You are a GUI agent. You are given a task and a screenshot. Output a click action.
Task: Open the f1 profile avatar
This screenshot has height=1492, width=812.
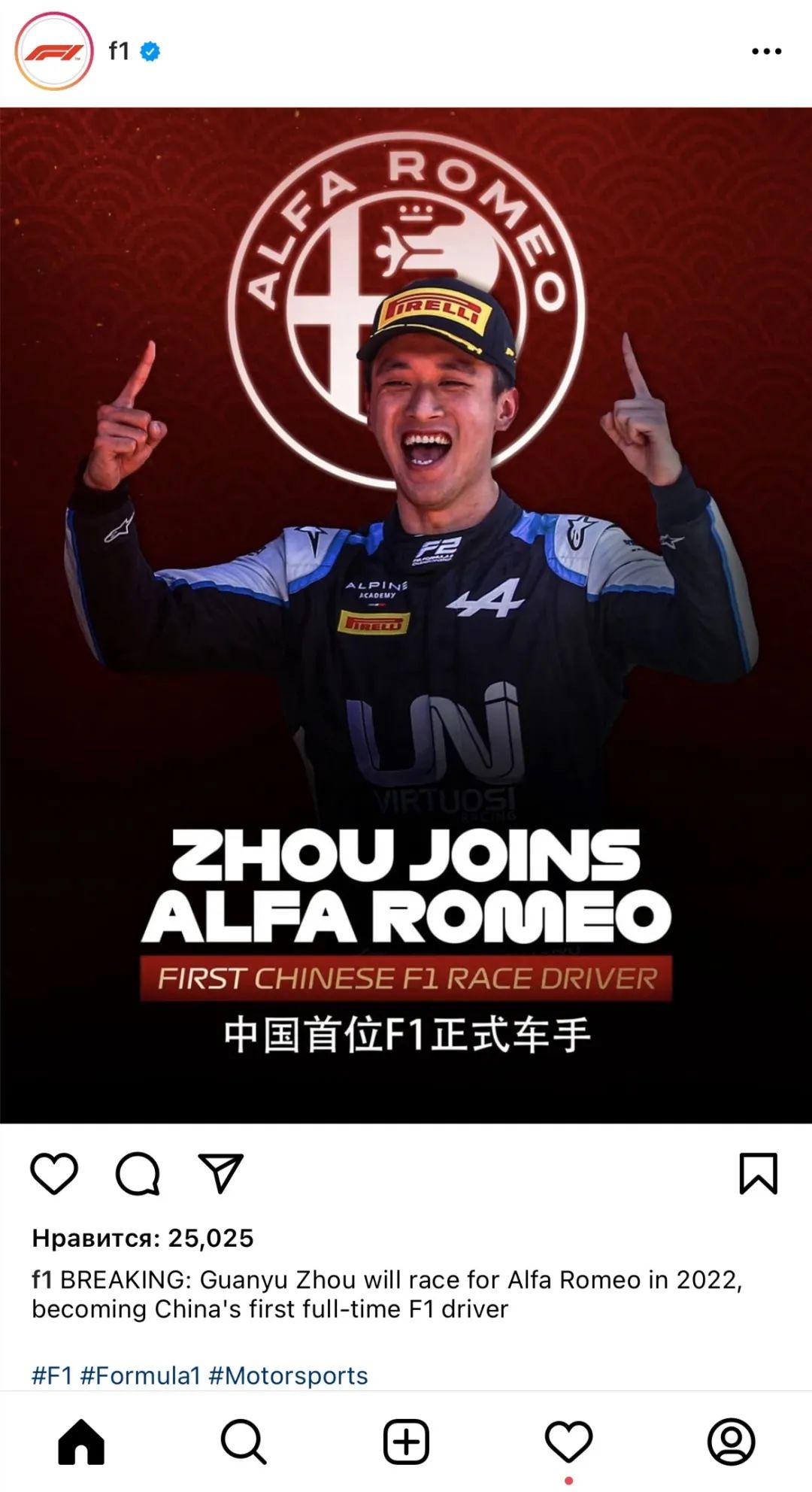pos(54,51)
